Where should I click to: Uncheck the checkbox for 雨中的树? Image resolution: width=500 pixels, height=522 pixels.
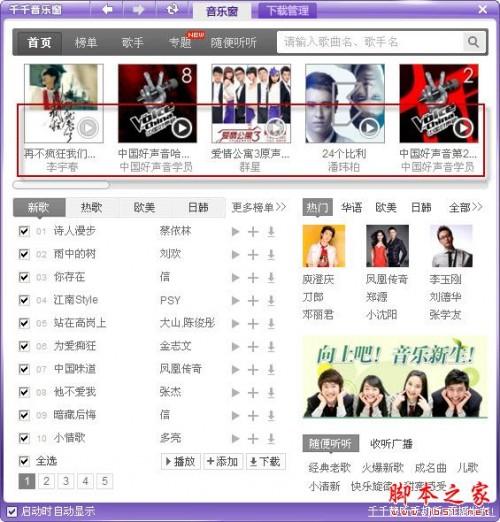24,254
